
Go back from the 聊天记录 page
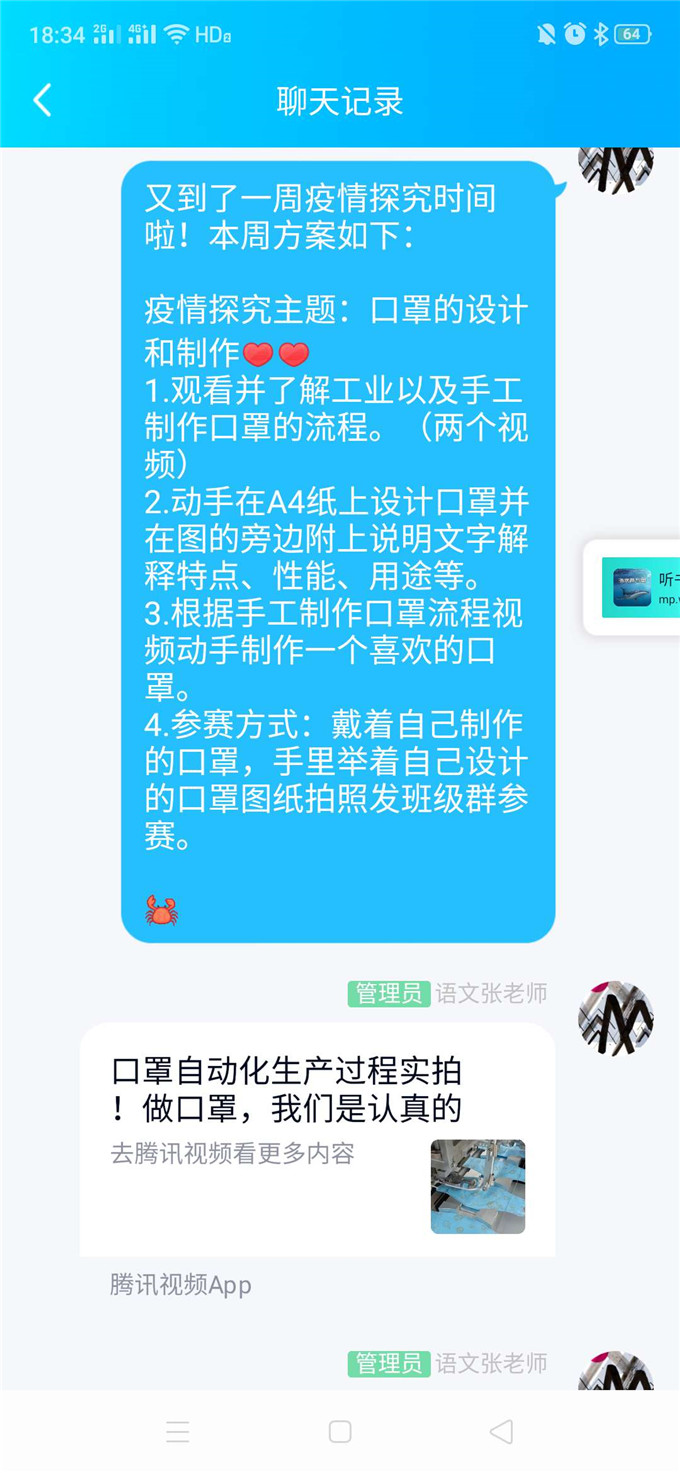[x=42, y=100]
